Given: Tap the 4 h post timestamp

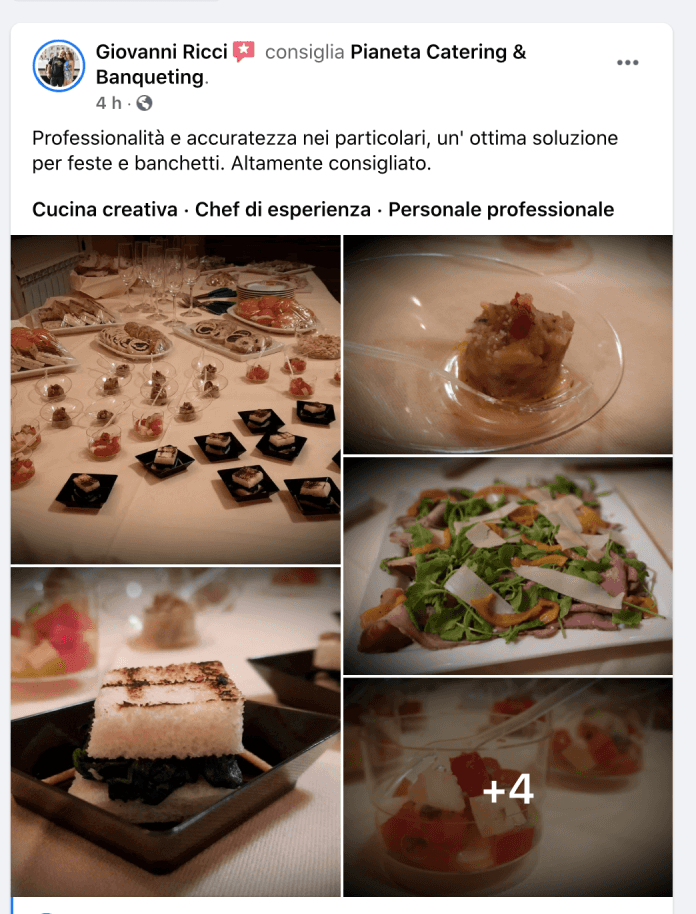Looking at the screenshot, I should click(109, 103).
